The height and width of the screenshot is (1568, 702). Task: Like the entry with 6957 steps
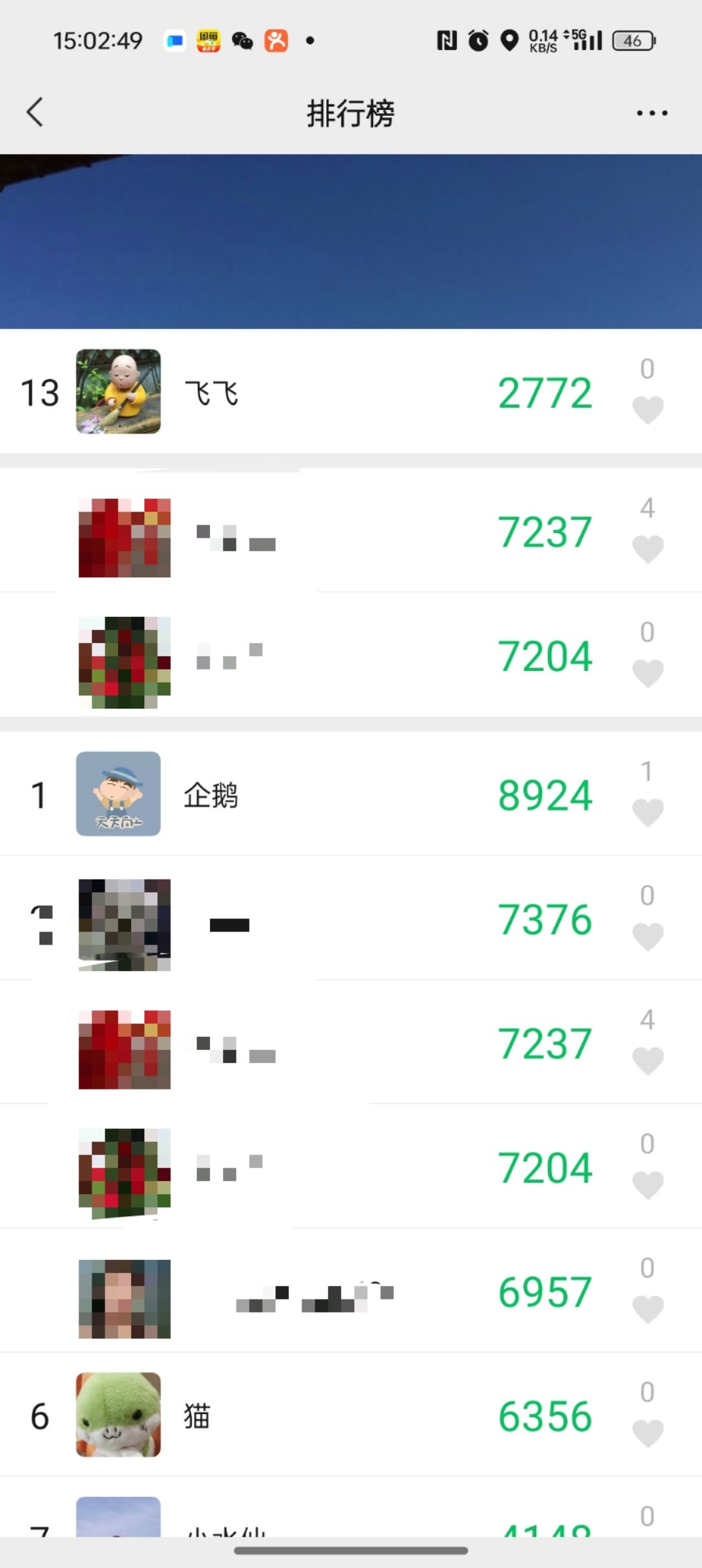tap(647, 1309)
